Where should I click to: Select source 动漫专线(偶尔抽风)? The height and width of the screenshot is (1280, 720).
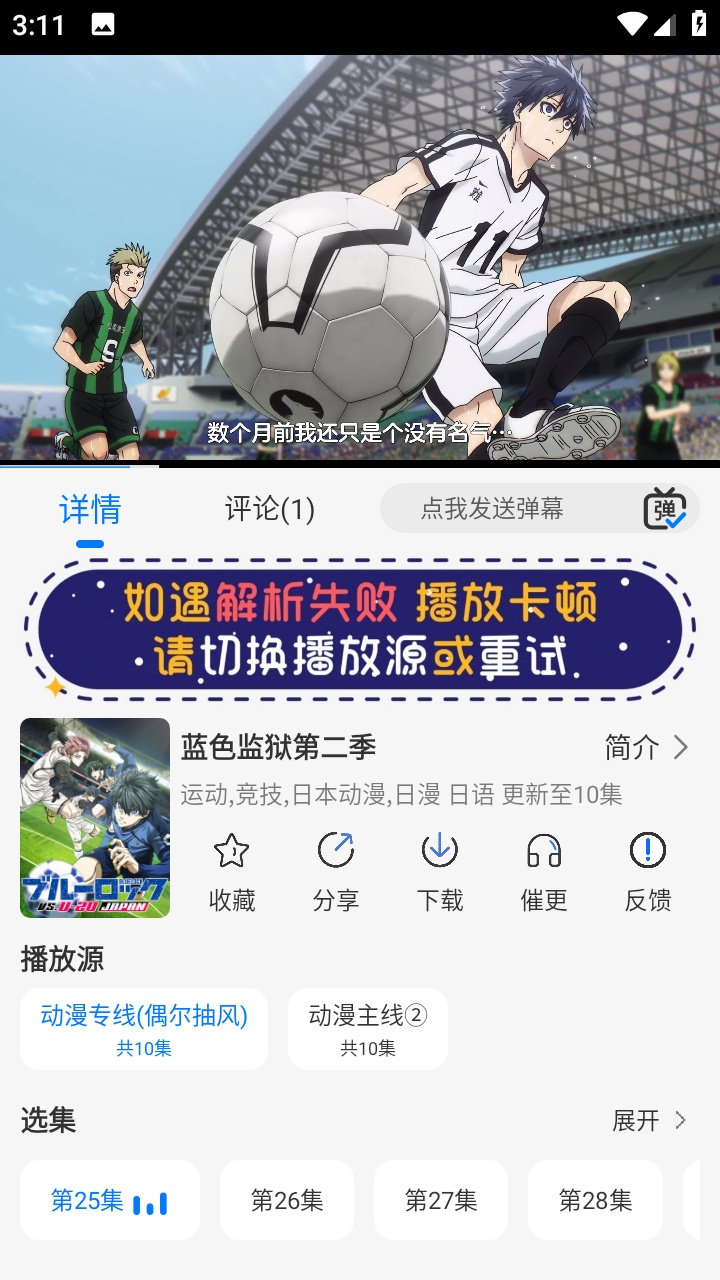click(x=144, y=1029)
